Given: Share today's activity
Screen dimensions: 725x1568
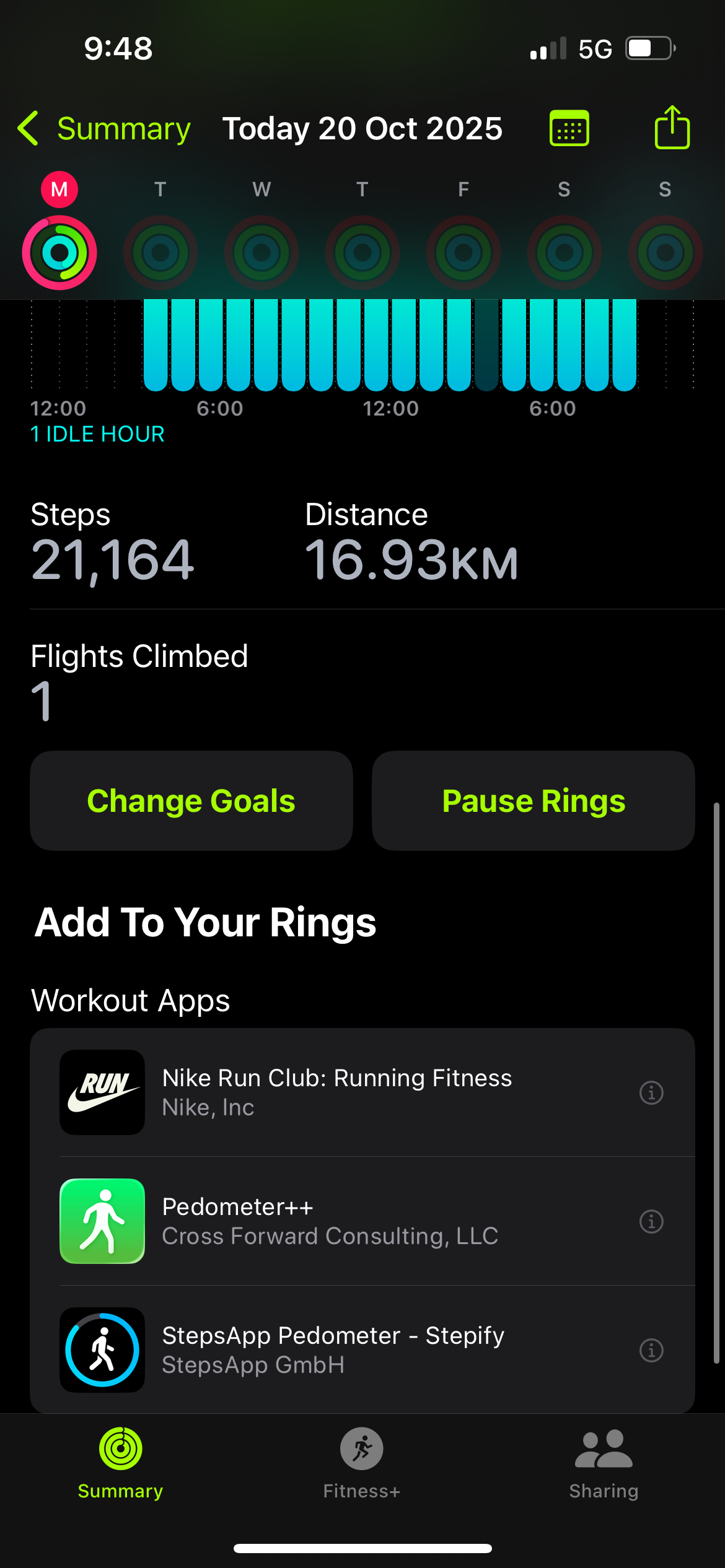Looking at the screenshot, I should [x=672, y=128].
